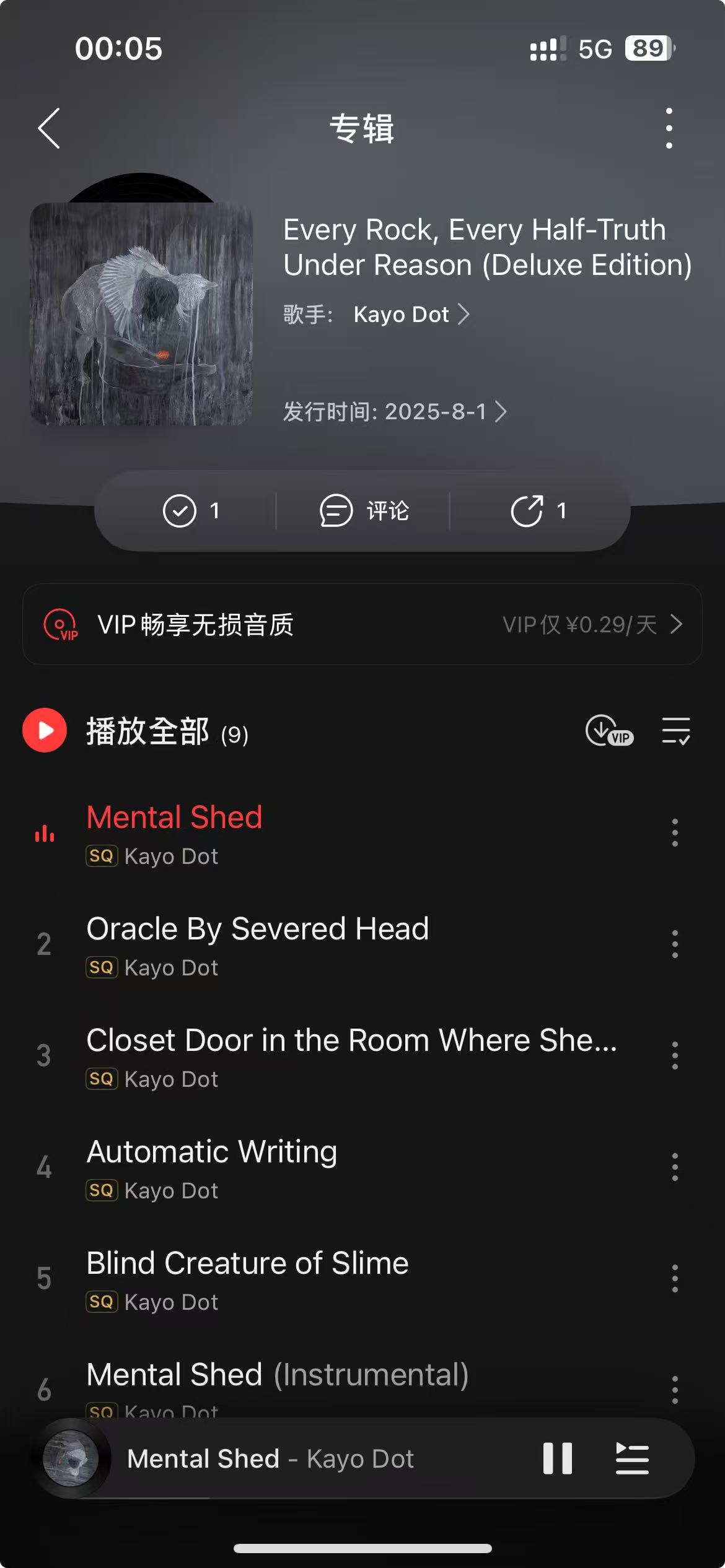Open more options for Mental Shed track
Viewport: 725px width, 1568px height.
click(675, 833)
